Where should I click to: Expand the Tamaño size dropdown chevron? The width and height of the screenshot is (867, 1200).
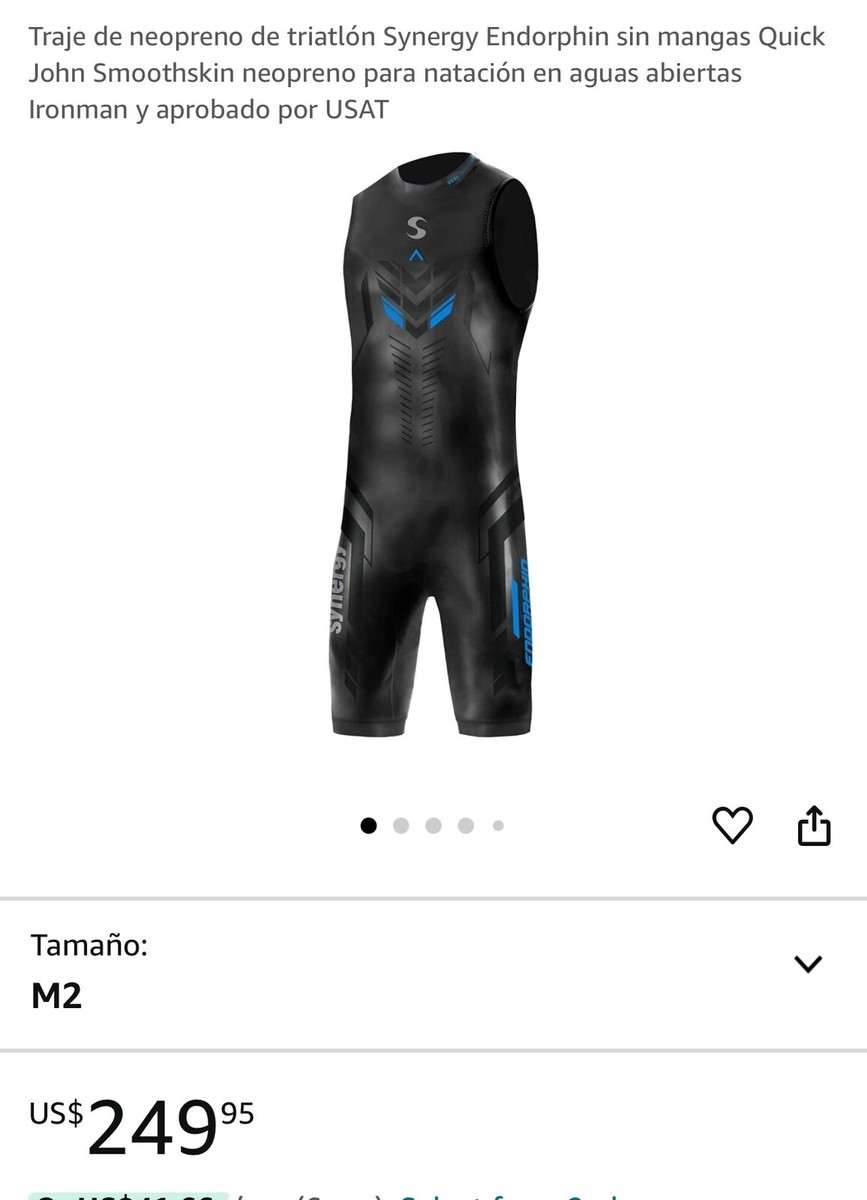[808, 963]
